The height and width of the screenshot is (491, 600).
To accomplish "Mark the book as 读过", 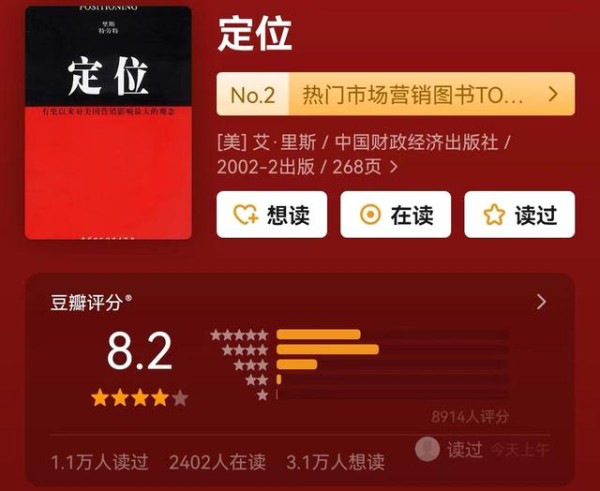I will click(519, 214).
